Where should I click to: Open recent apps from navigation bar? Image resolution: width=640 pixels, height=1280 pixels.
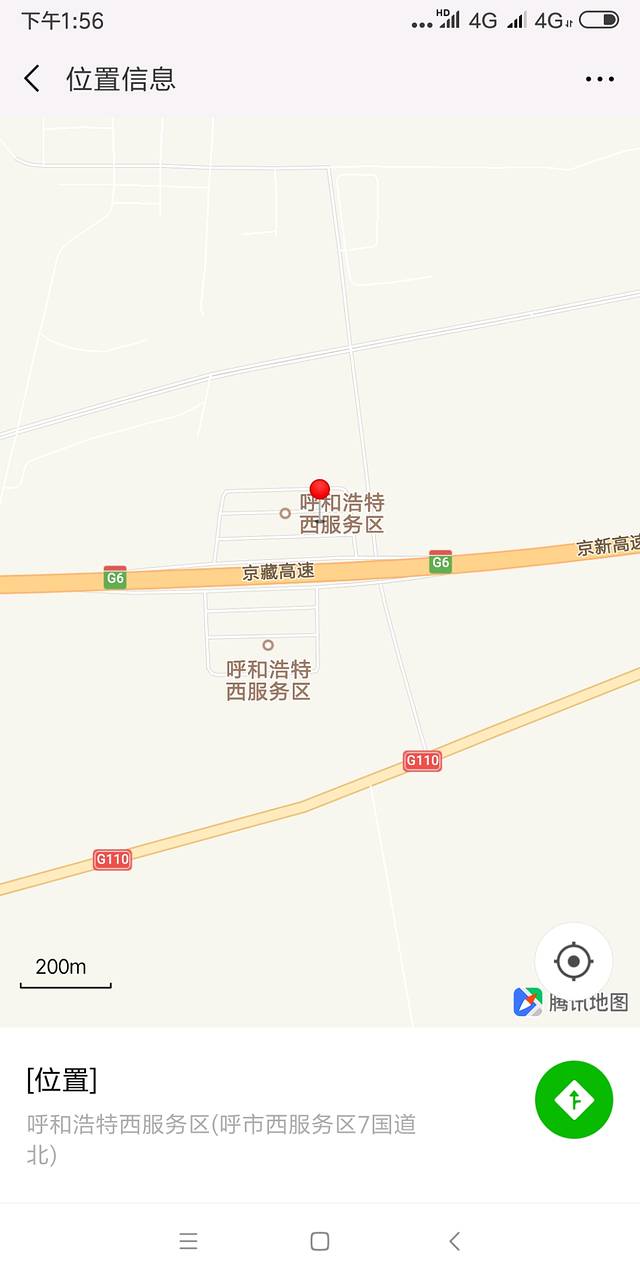[188, 1241]
